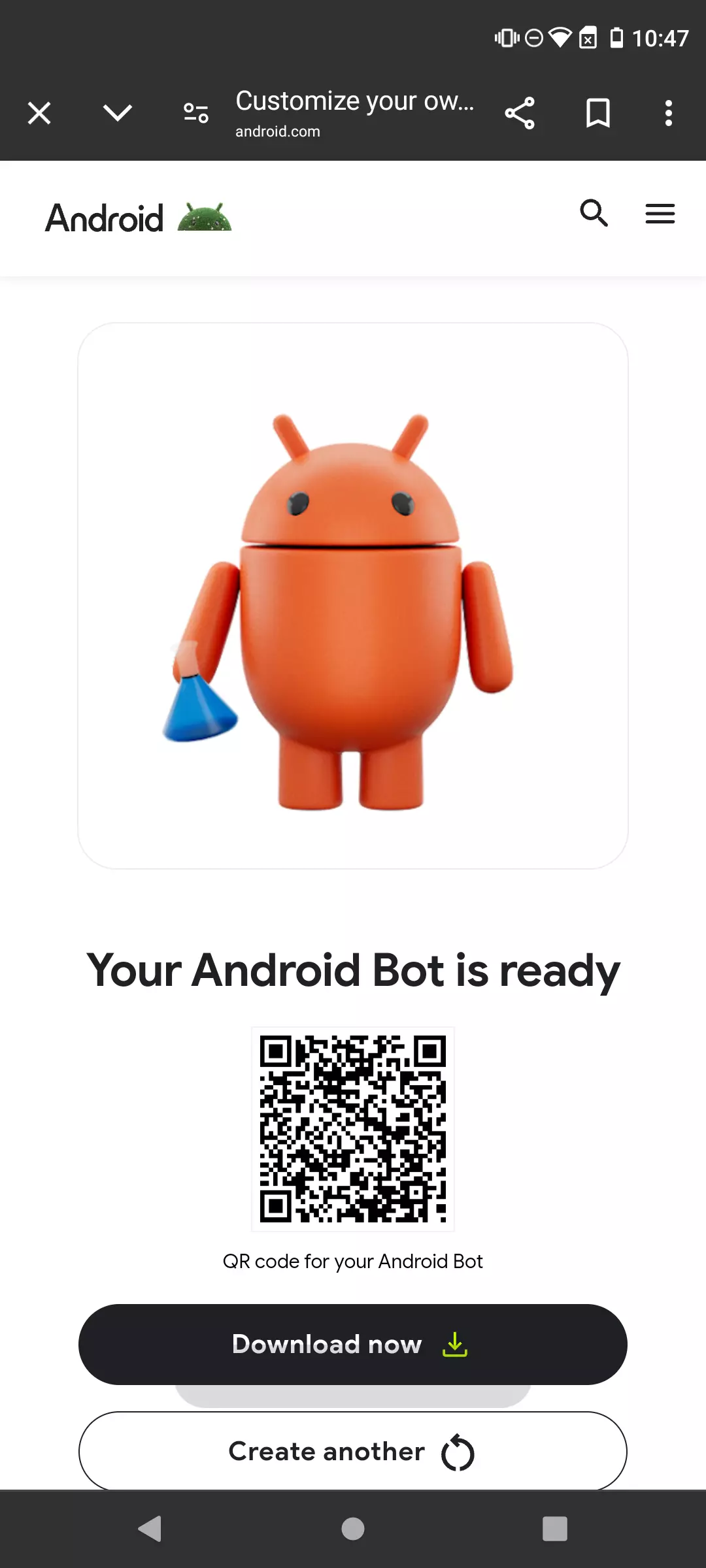Open the hamburger navigation menu
706x1568 pixels.
pos(660,214)
